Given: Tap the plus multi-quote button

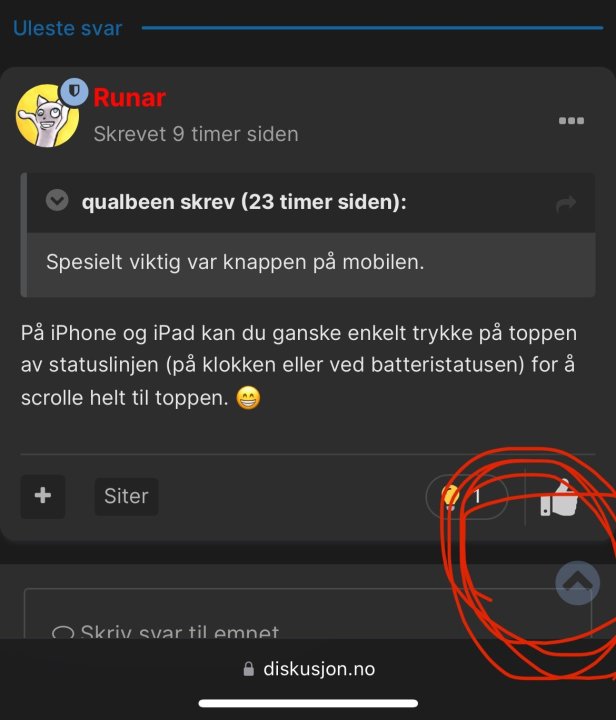Looking at the screenshot, I should [43, 496].
